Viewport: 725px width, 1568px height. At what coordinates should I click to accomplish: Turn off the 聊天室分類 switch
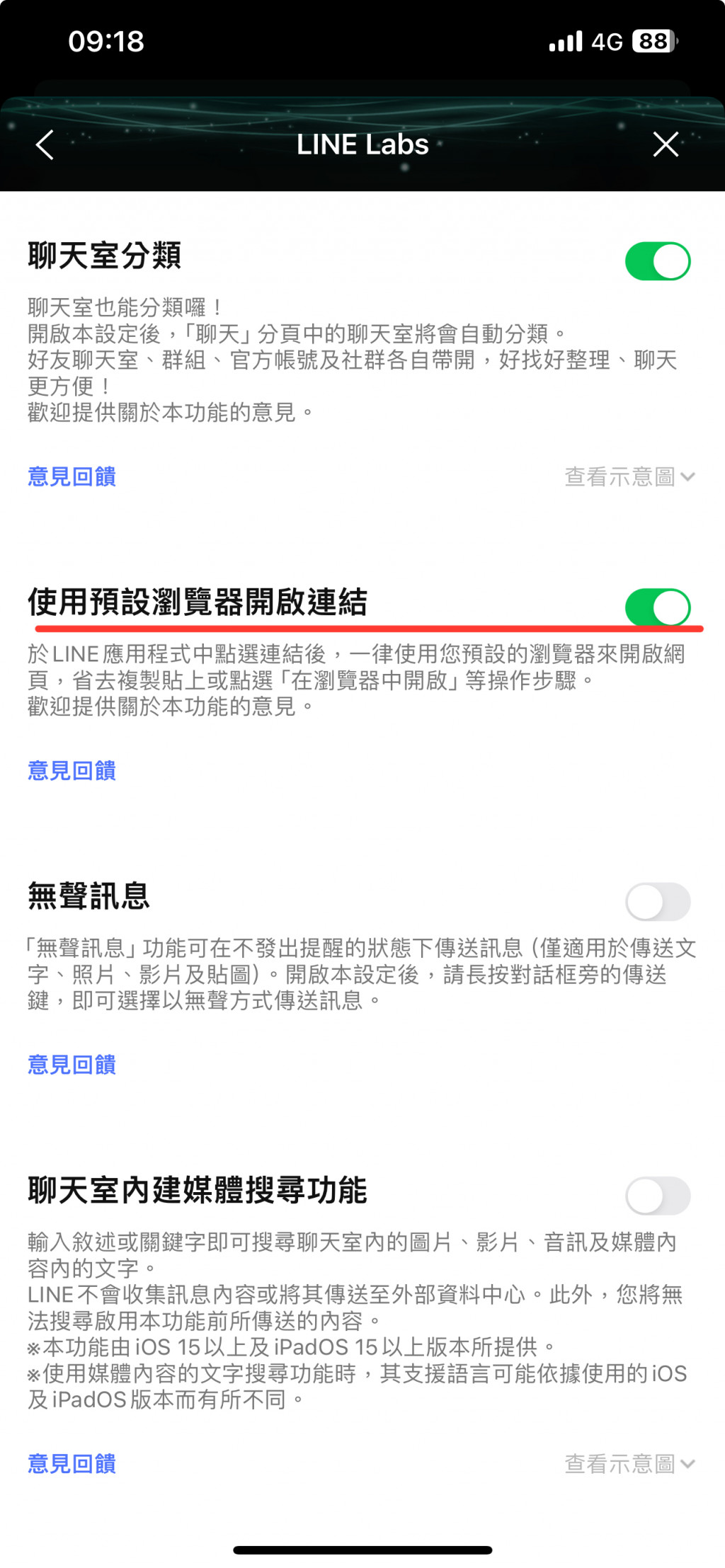tap(657, 261)
